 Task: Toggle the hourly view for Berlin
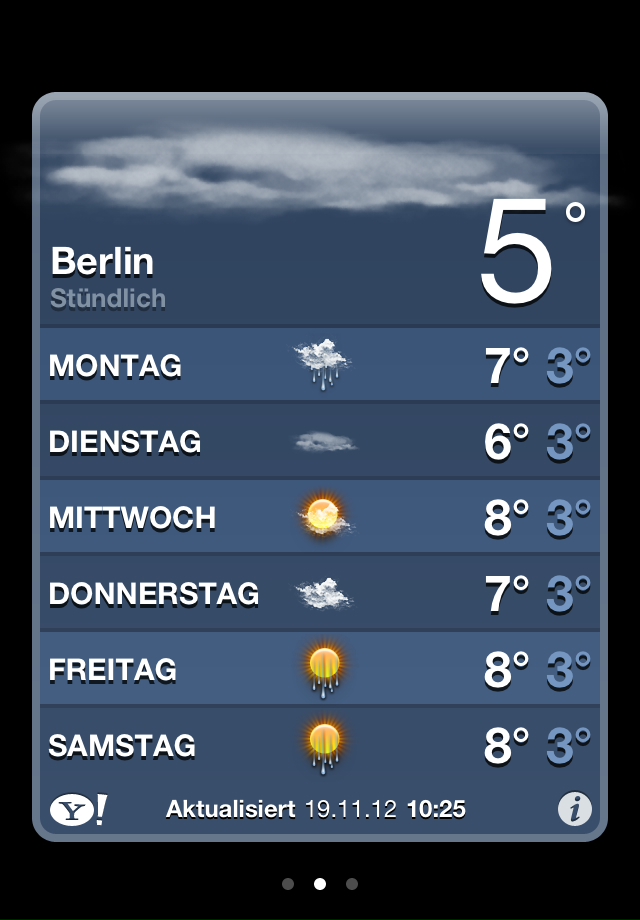[x=108, y=298]
